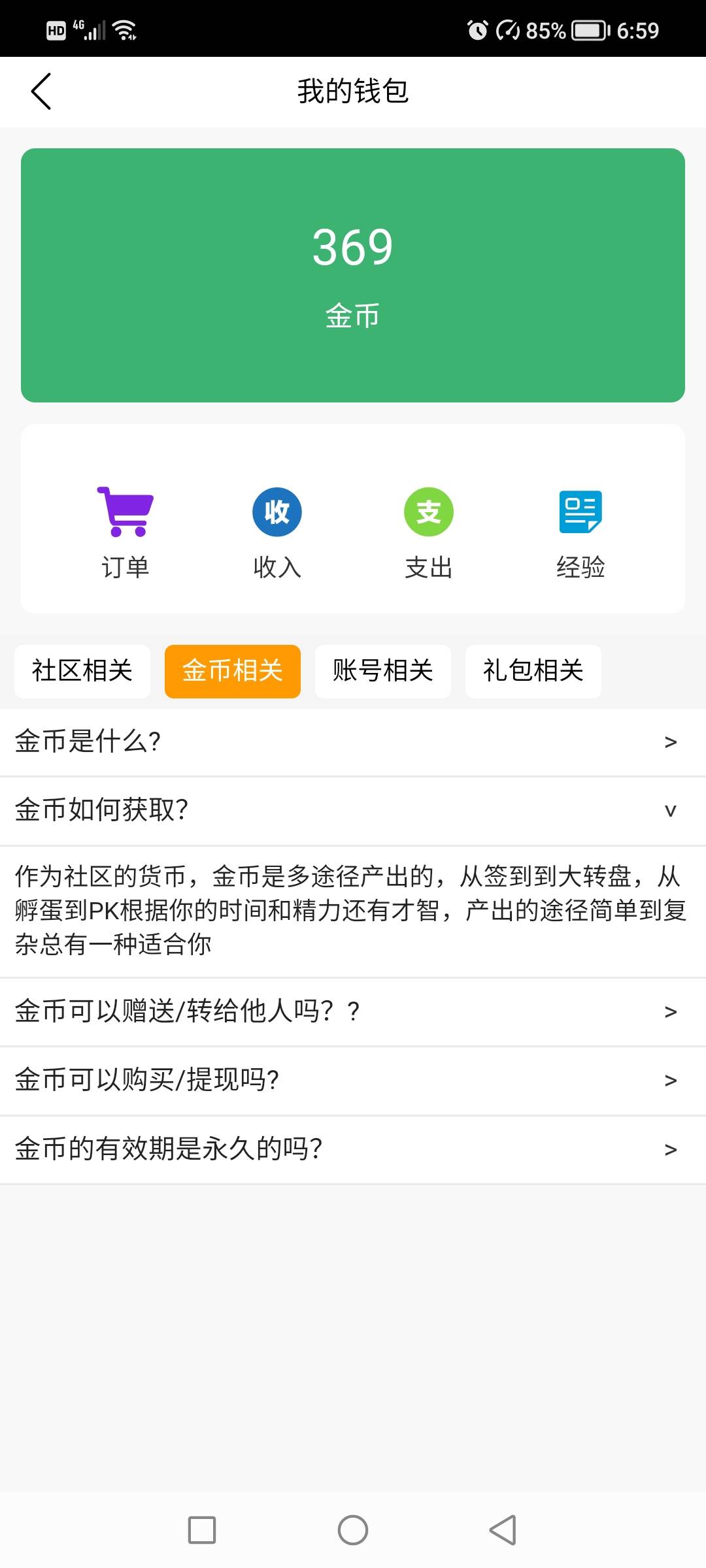Expand 金币是什么? question
The width and height of the screenshot is (706, 1568).
coord(353,742)
